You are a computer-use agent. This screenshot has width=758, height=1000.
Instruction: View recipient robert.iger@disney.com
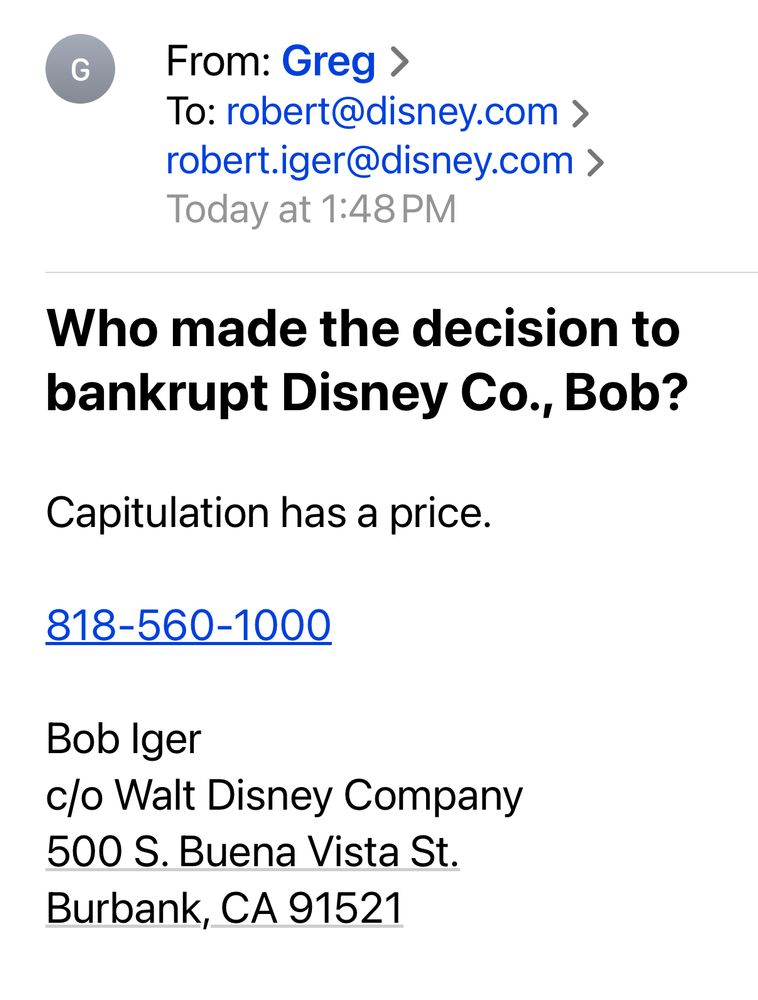(x=370, y=160)
